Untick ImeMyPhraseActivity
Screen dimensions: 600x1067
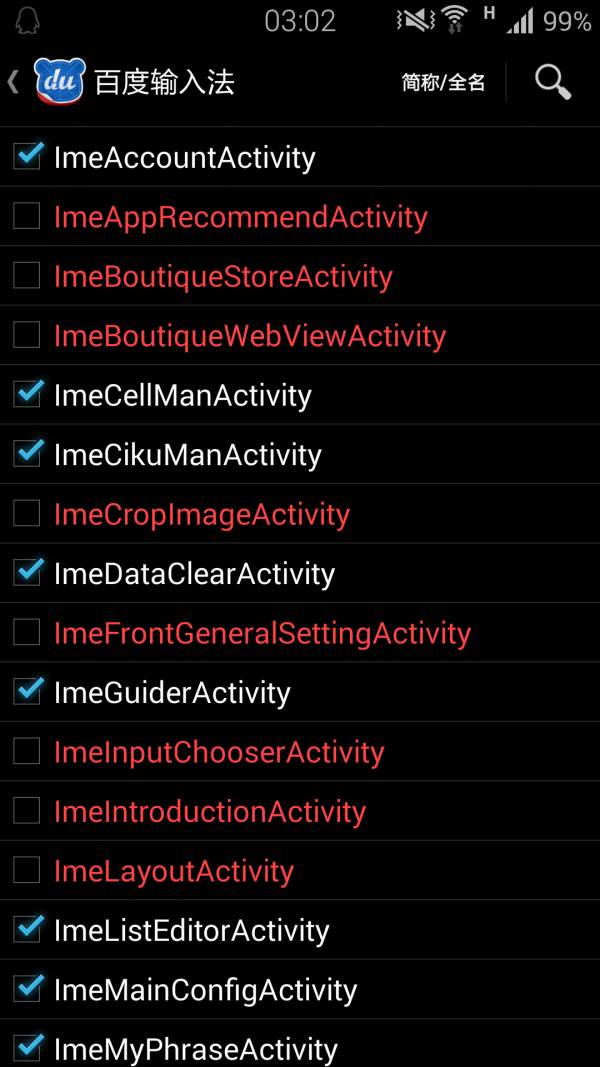tap(27, 1049)
